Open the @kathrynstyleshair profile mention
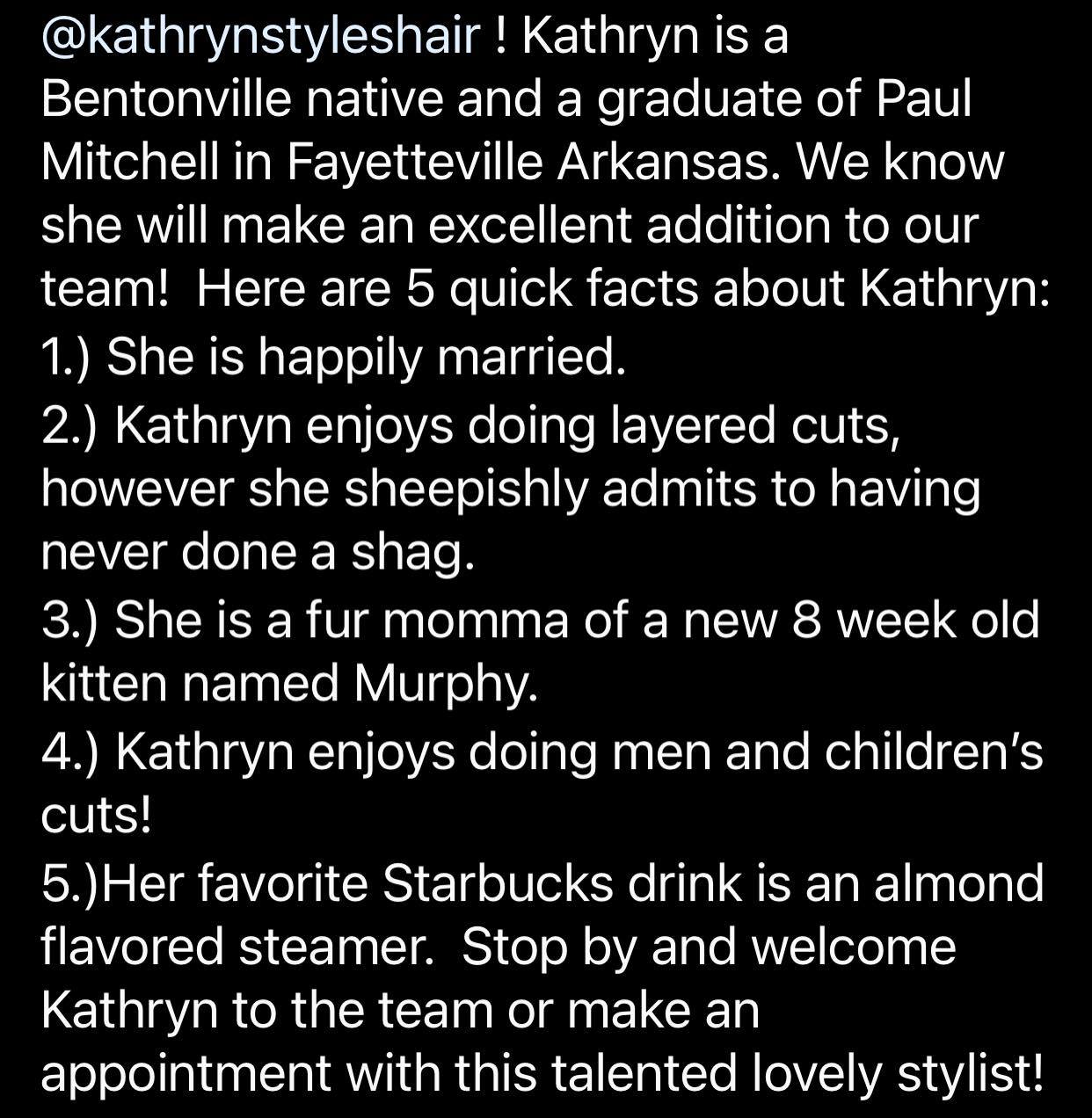 click(x=259, y=37)
